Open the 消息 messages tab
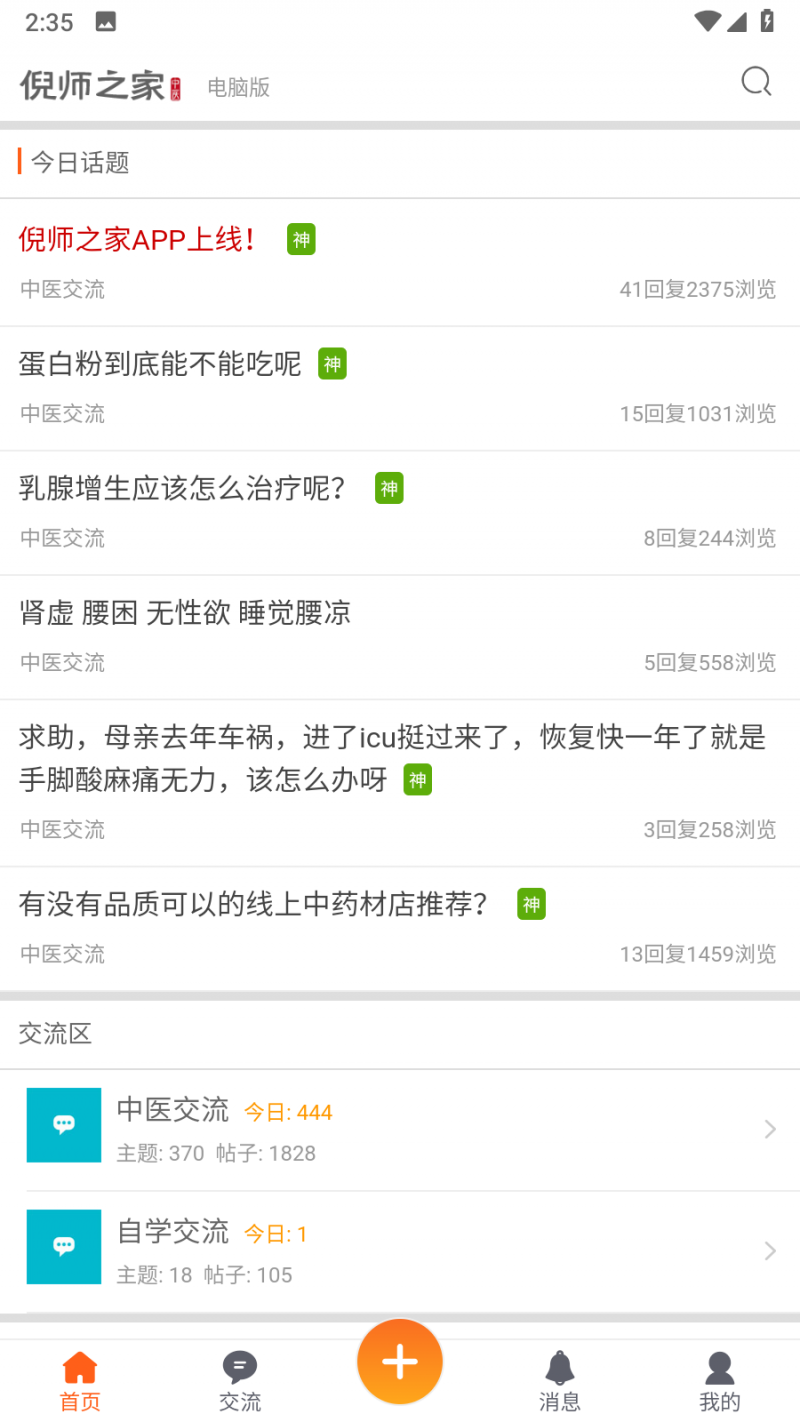The image size is (800, 1422). [x=560, y=1382]
